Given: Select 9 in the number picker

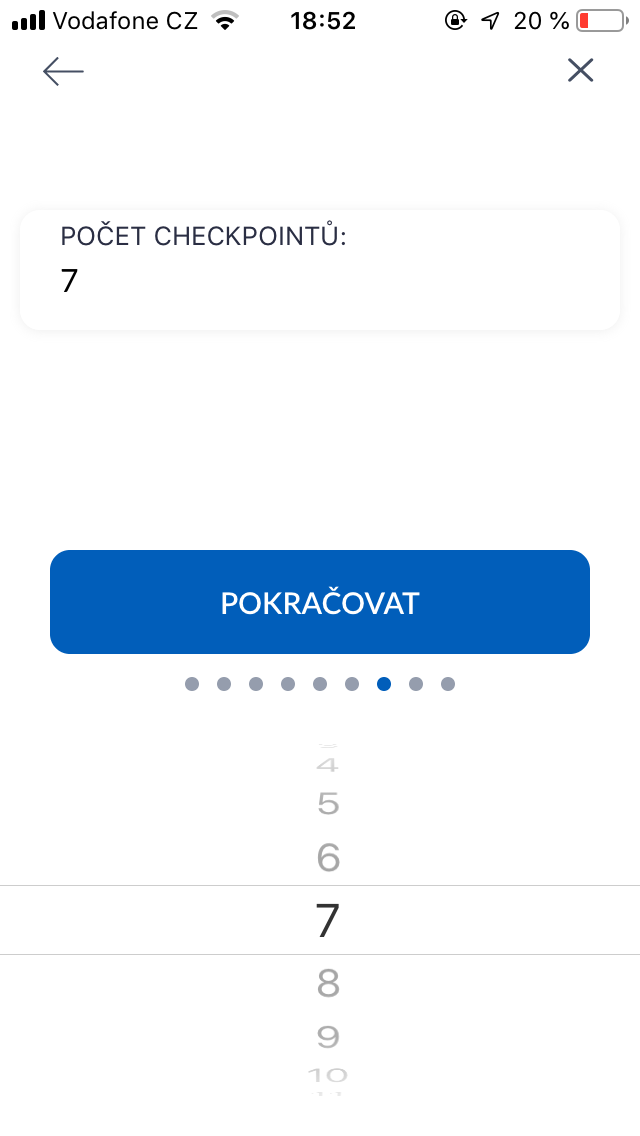Looking at the screenshot, I should [x=328, y=1037].
